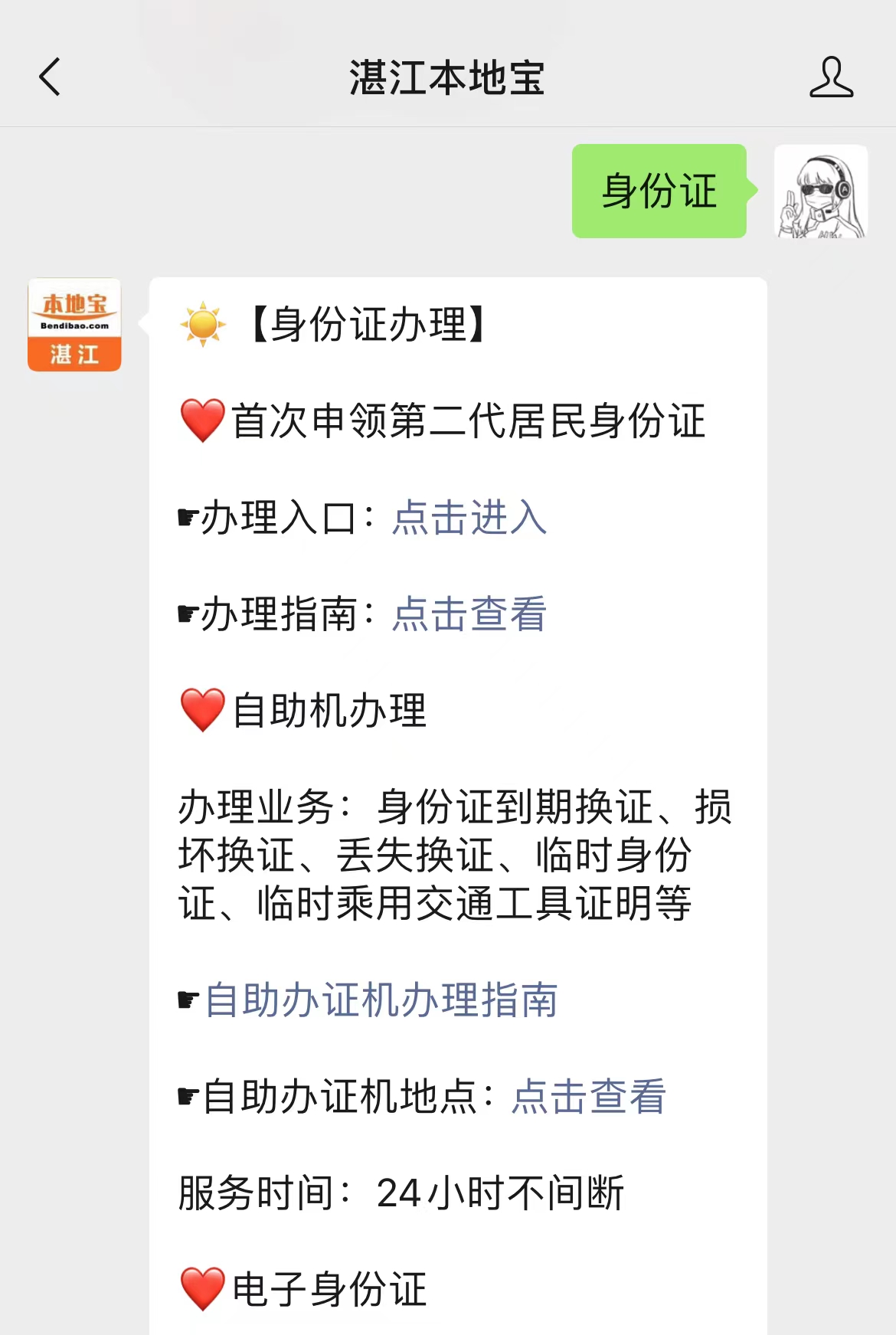The height and width of the screenshot is (1335, 896).
Task: Open 点击进入 link for 办理入口
Action: pos(469,518)
